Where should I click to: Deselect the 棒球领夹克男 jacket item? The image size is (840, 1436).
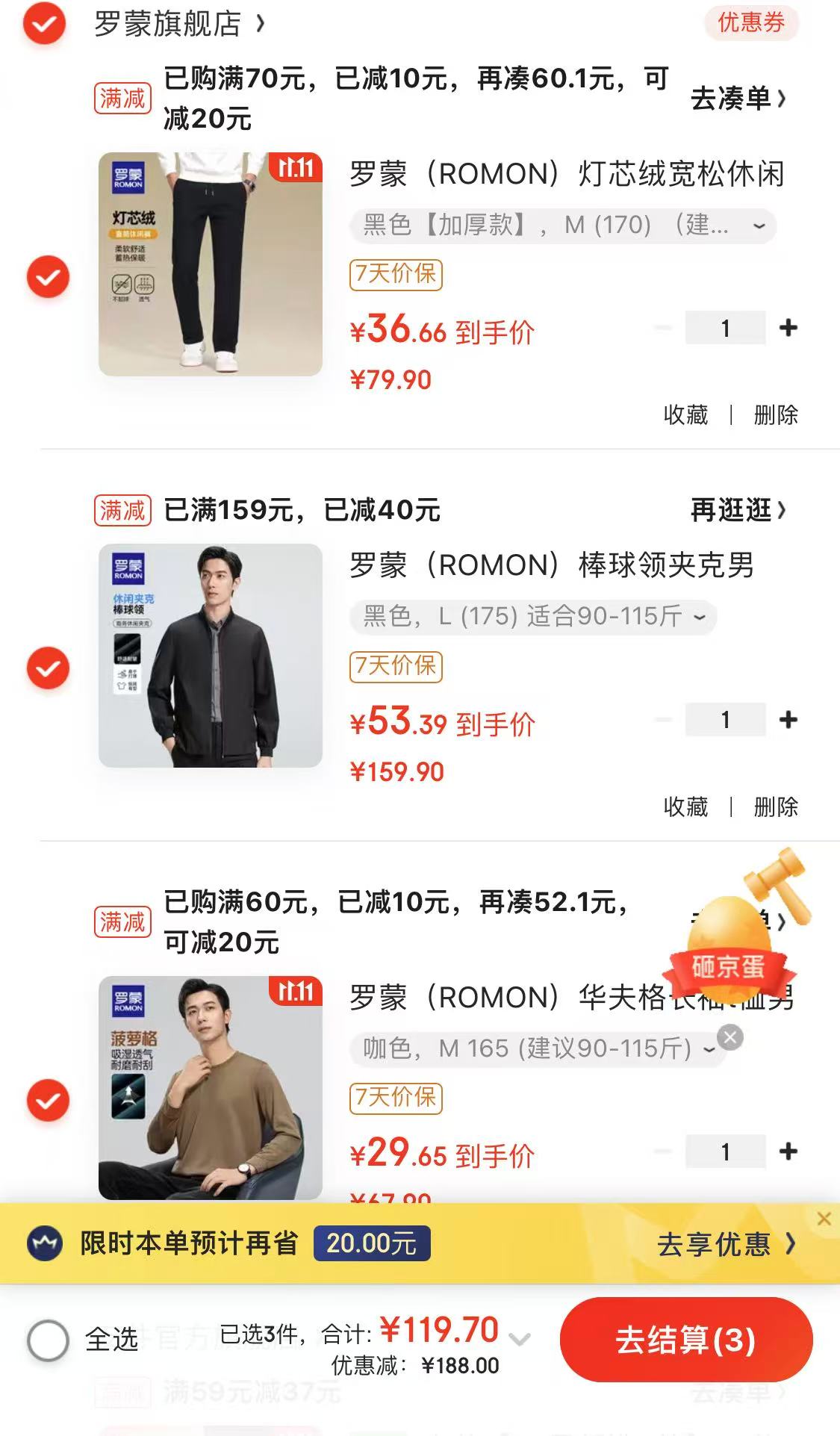[x=49, y=668]
